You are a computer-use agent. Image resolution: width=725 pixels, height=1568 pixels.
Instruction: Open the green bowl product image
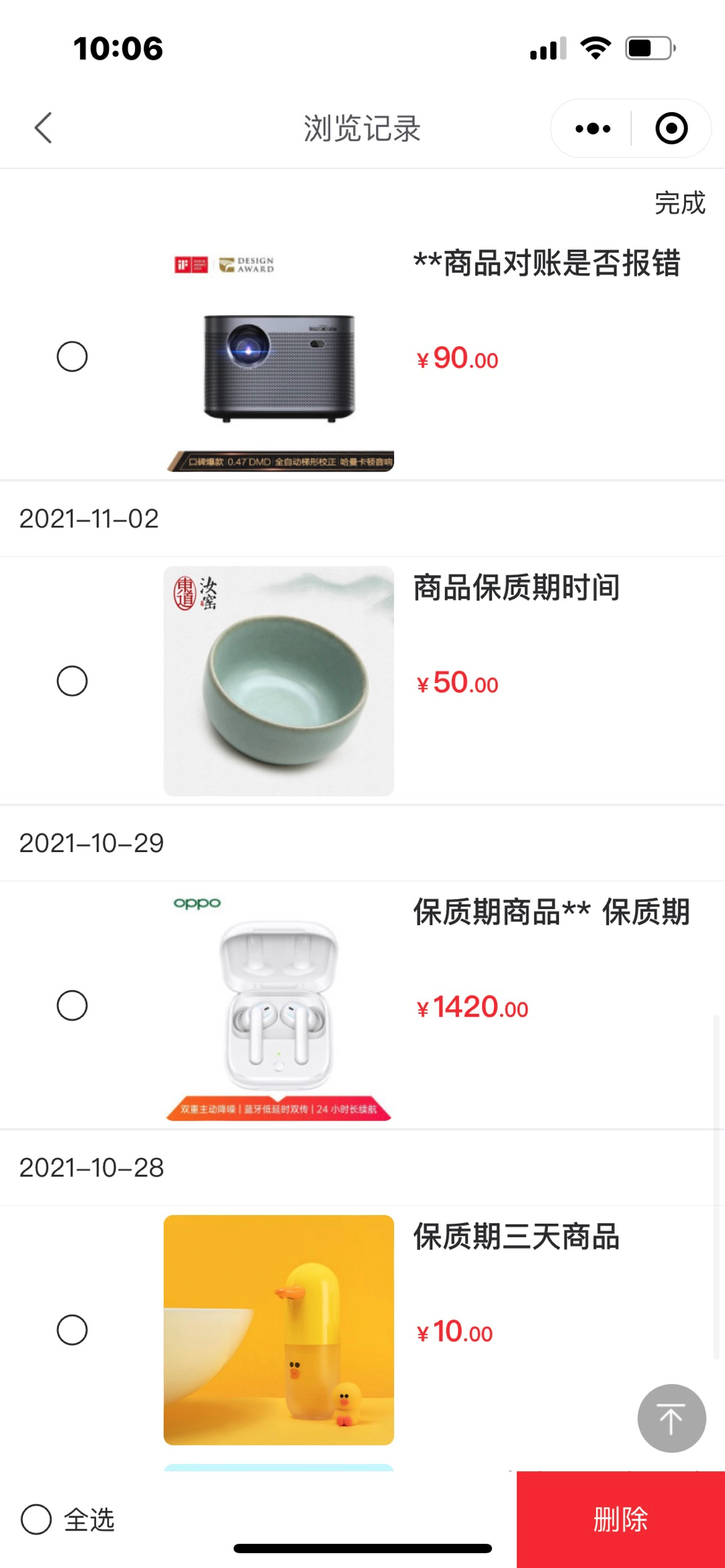click(x=279, y=681)
